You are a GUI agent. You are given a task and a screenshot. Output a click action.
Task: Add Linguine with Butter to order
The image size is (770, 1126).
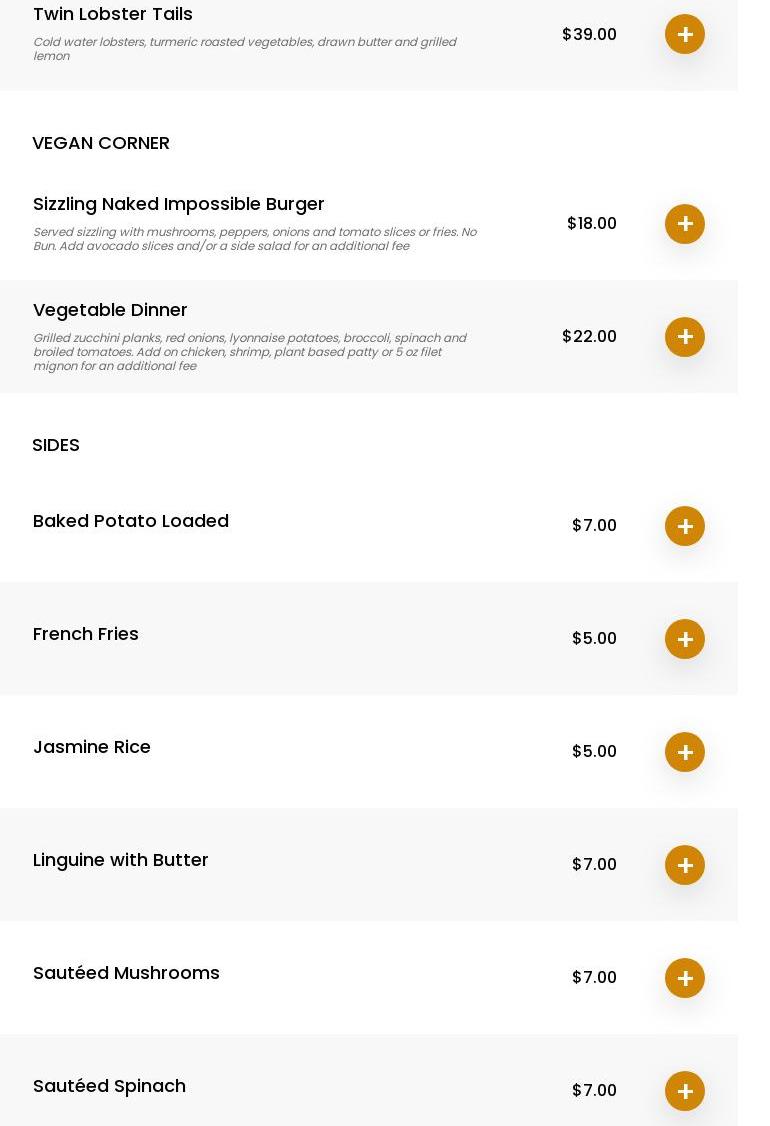(685, 865)
